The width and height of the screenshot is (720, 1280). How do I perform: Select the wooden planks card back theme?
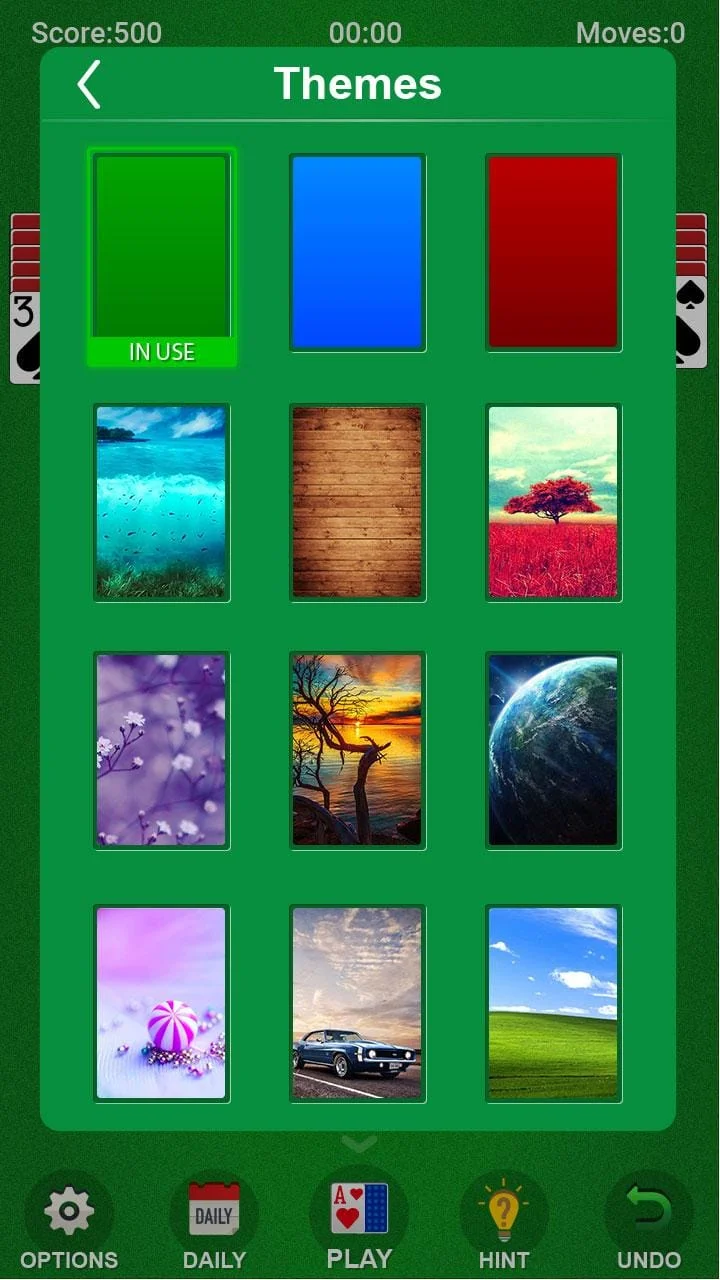(357, 500)
